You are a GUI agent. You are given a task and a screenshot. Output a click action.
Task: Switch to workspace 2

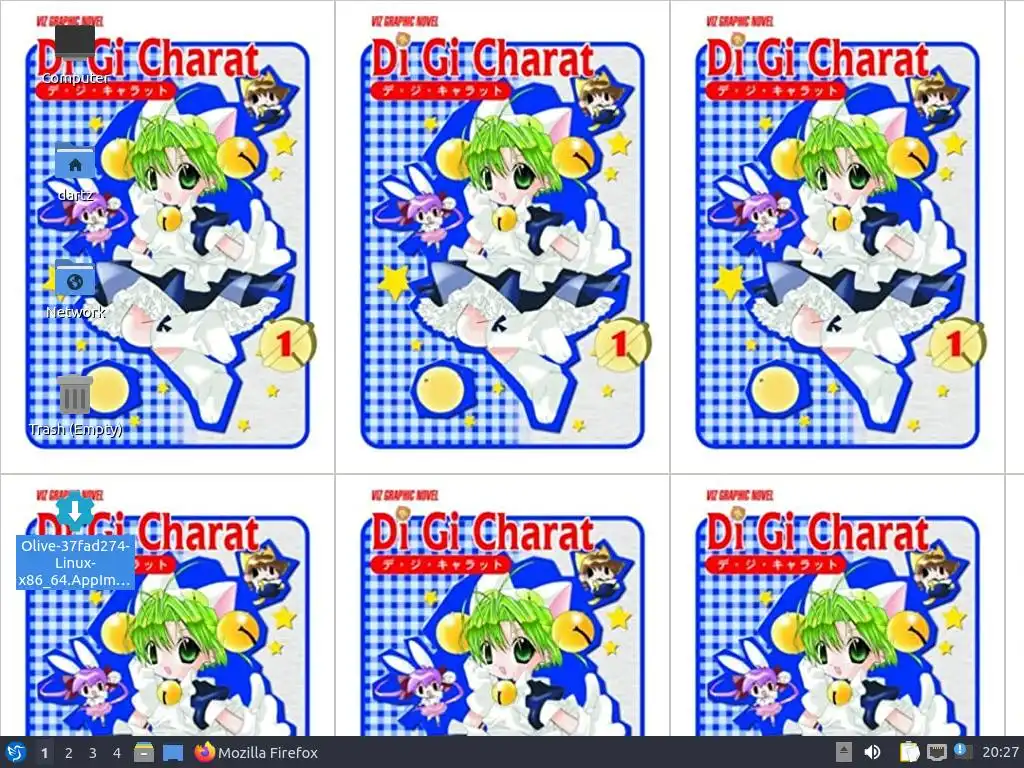(68, 753)
